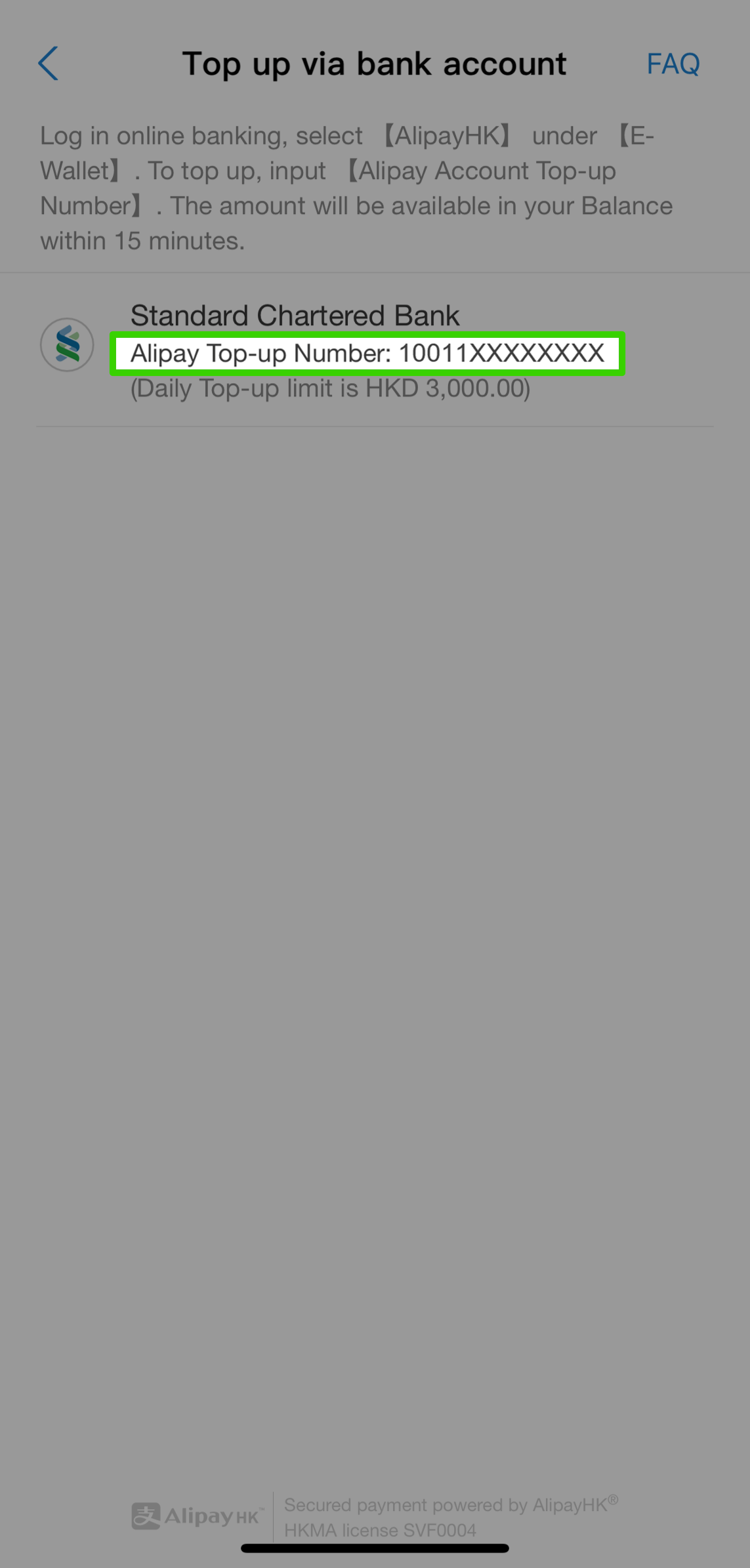The height and width of the screenshot is (1568, 750).
Task: Open the FAQ link
Action: tap(673, 64)
